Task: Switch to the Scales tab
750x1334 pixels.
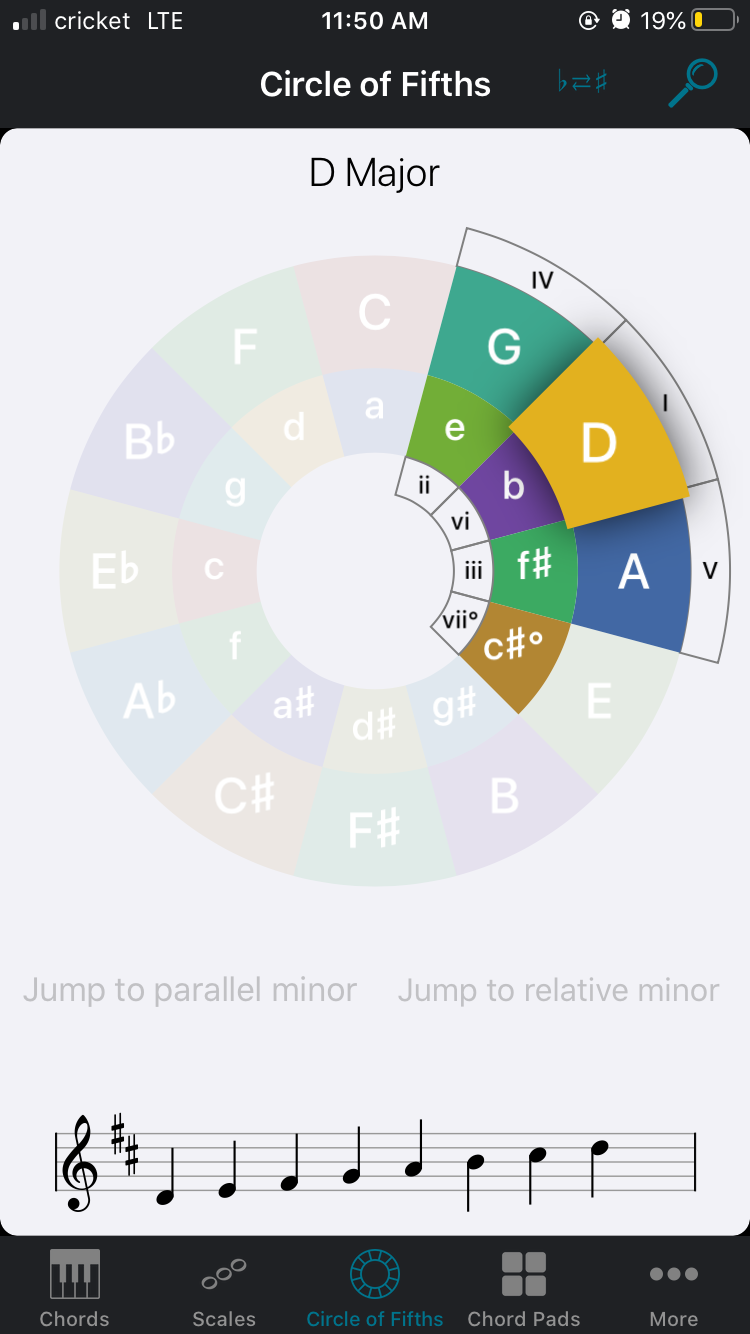Action: [224, 1289]
